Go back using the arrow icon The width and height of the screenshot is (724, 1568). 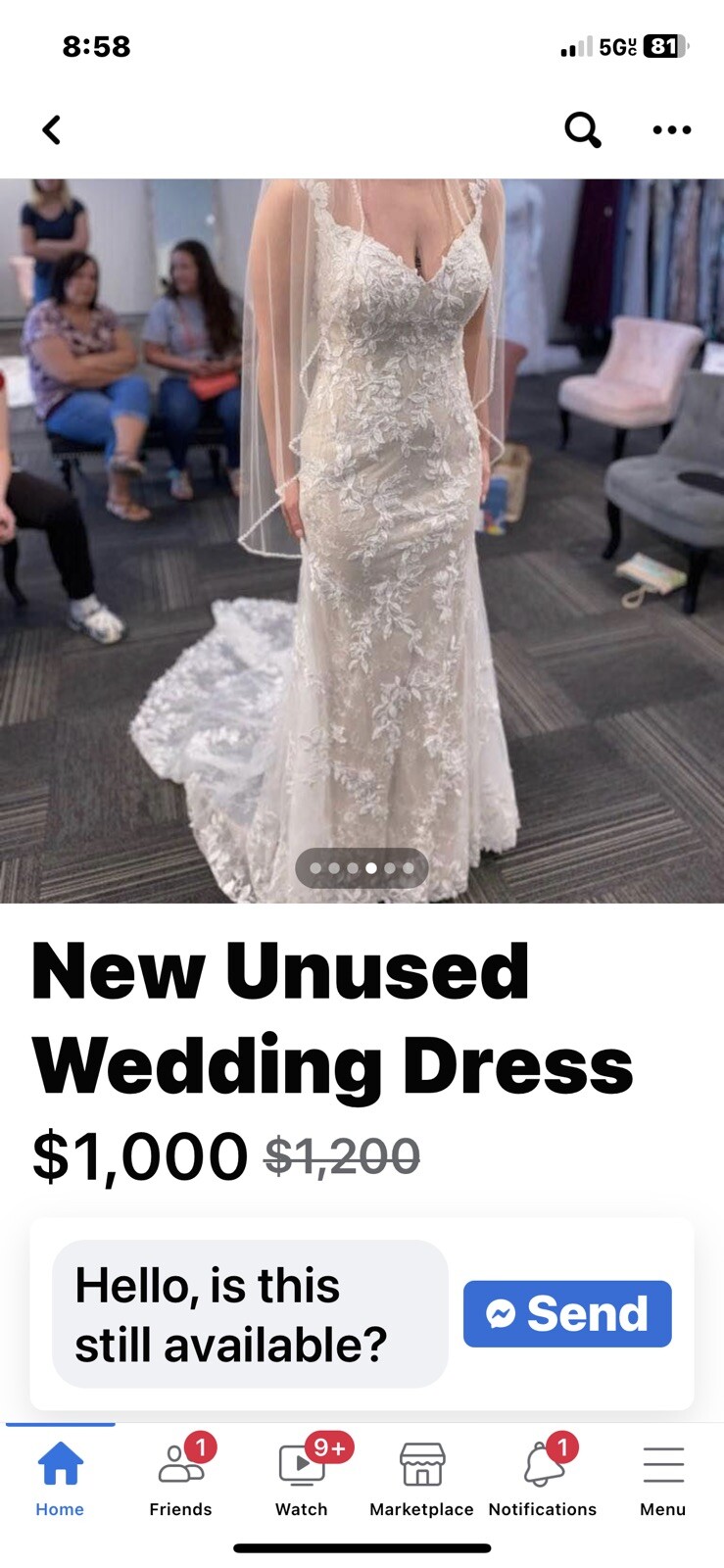pyautogui.click(x=52, y=129)
